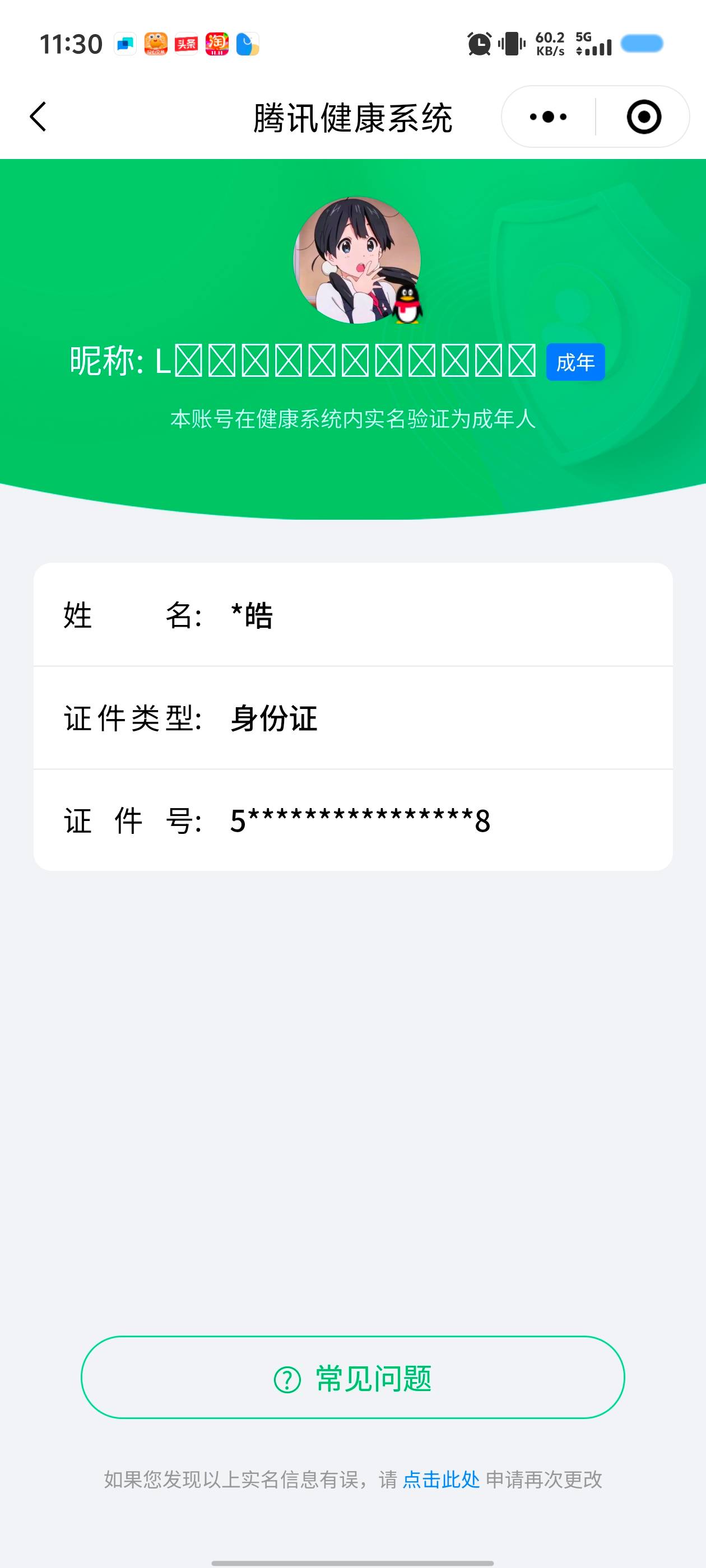Tap the alarm clock icon in status bar
The image size is (706, 1568).
coord(479,44)
